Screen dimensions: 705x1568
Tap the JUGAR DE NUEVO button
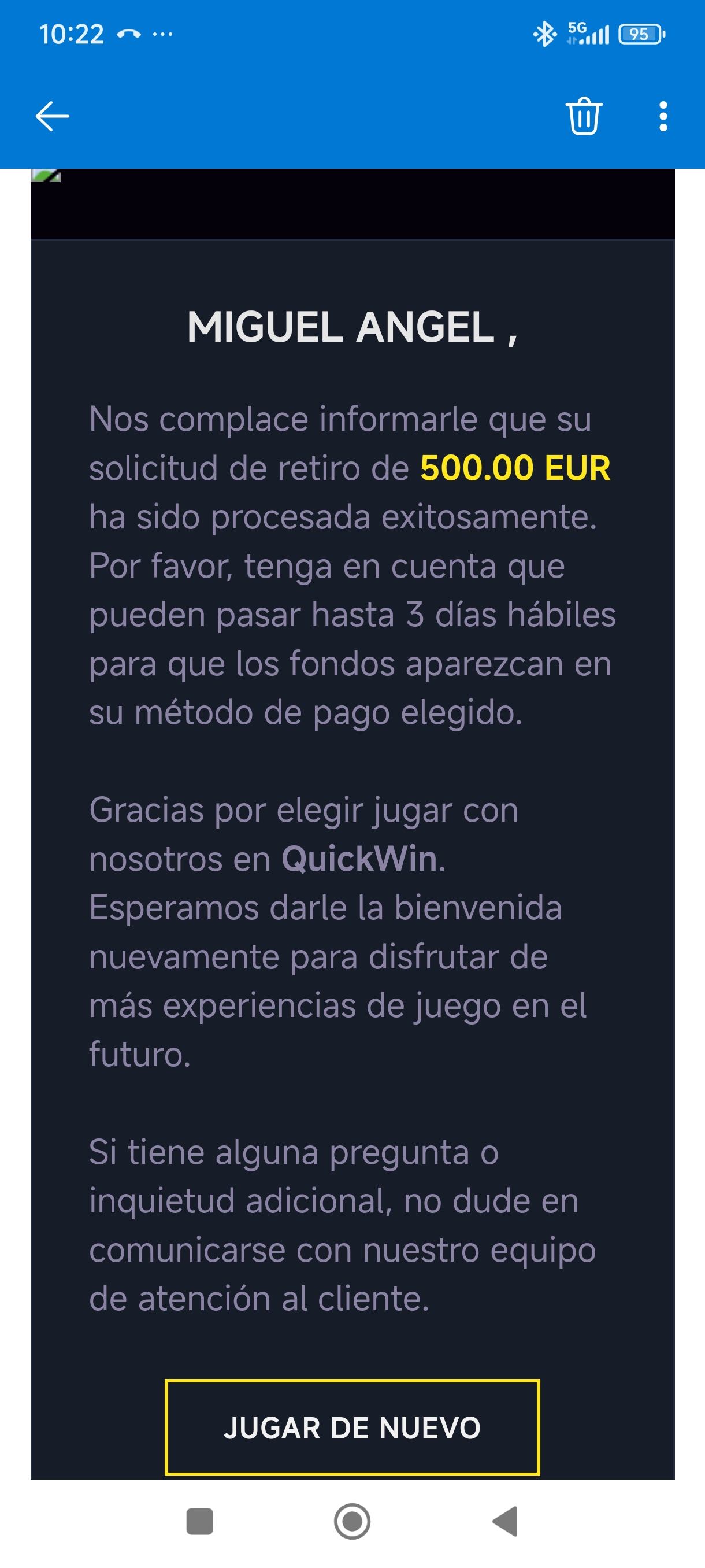coord(352,1427)
